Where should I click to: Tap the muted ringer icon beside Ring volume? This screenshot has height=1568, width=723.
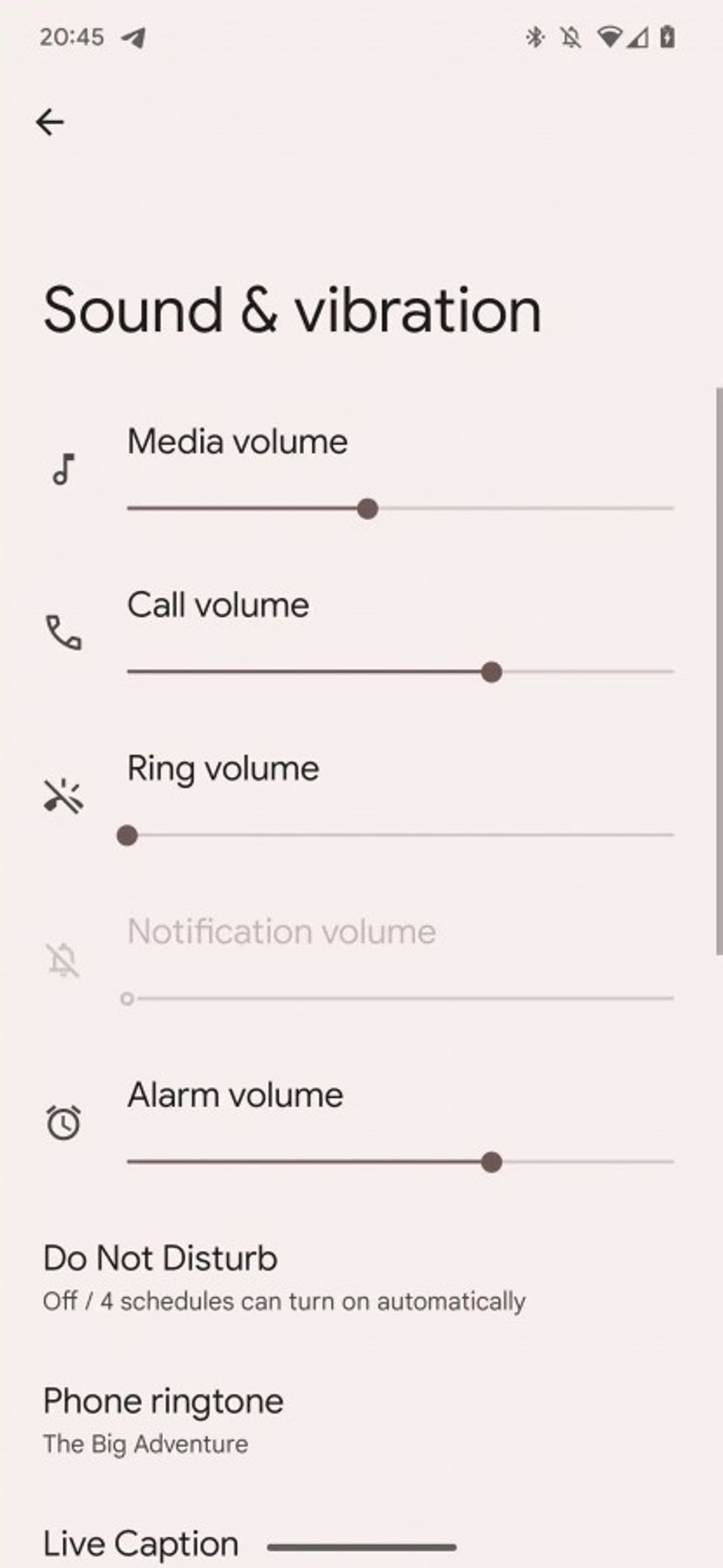point(63,796)
